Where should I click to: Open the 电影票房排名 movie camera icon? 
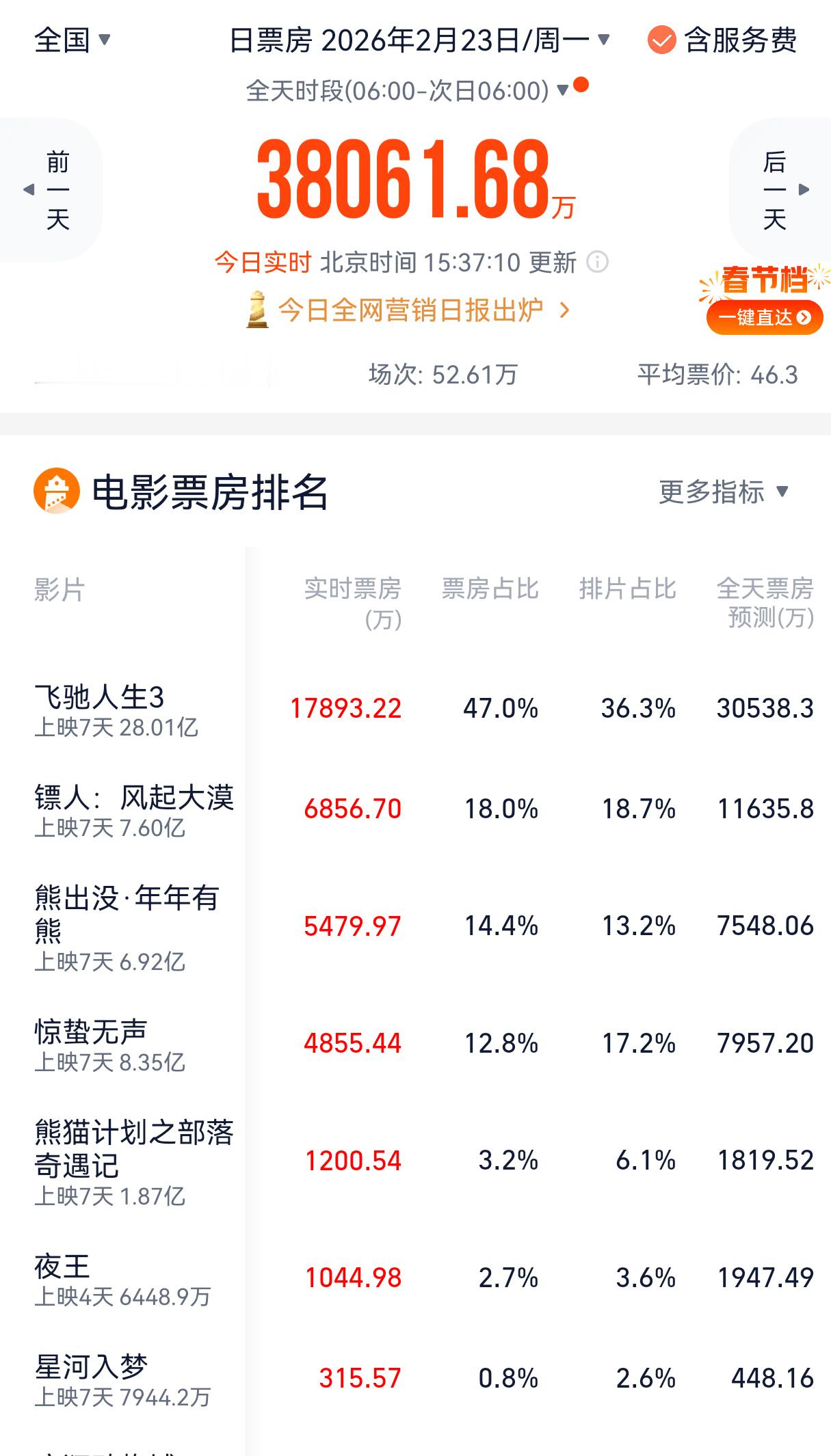click(57, 491)
